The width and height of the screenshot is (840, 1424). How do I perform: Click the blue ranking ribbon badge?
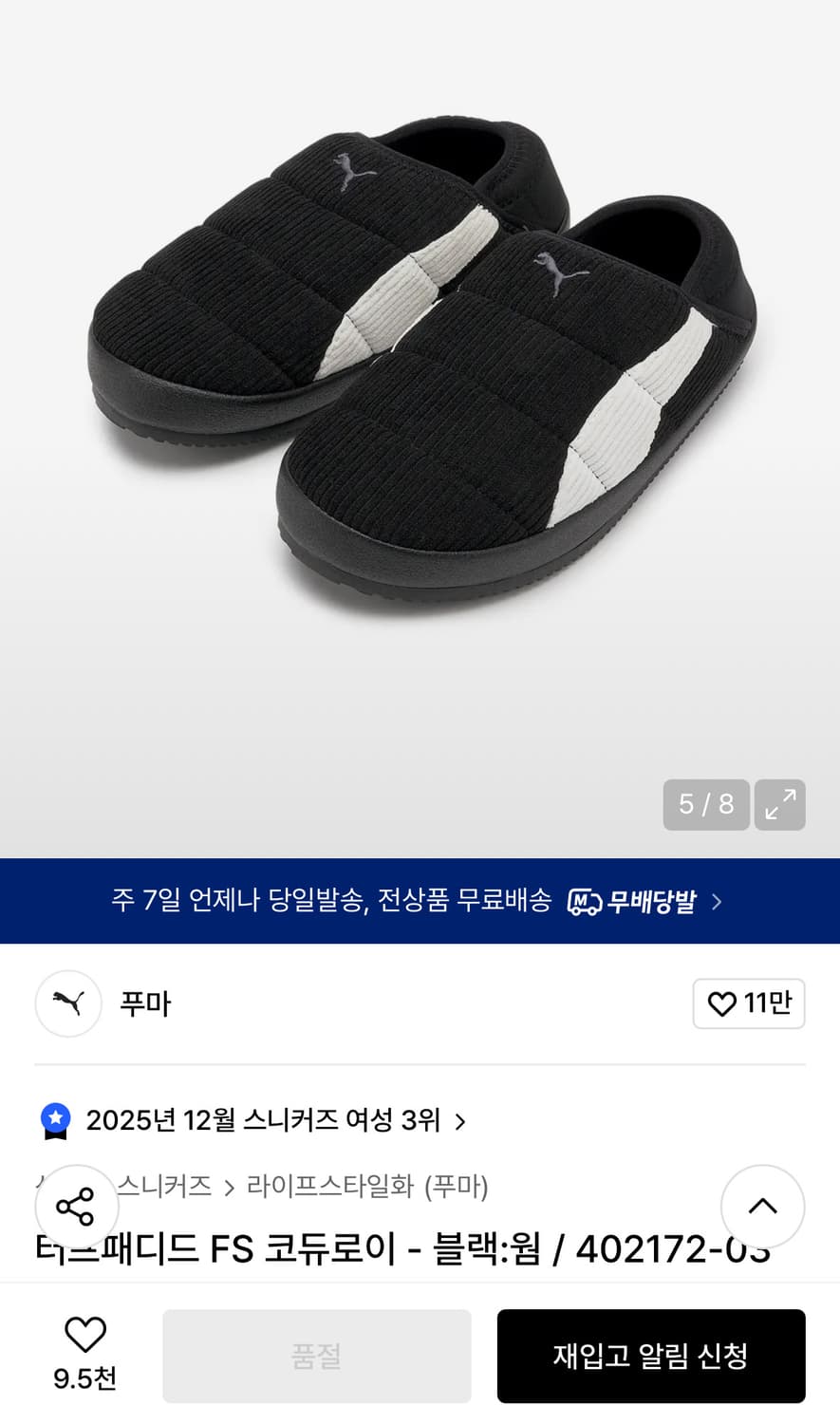(x=57, y=1120)
